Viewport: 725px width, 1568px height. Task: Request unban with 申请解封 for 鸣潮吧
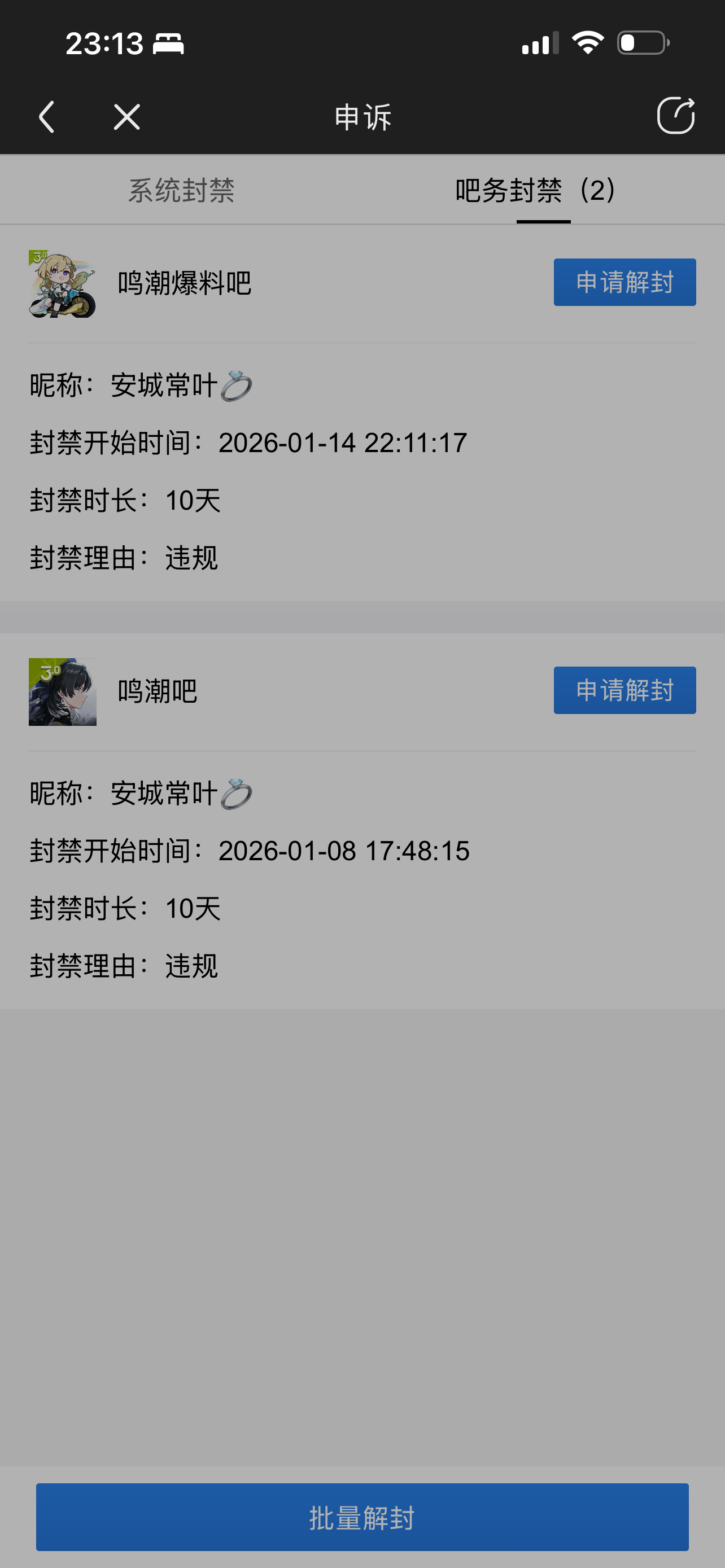pos(624,690)
